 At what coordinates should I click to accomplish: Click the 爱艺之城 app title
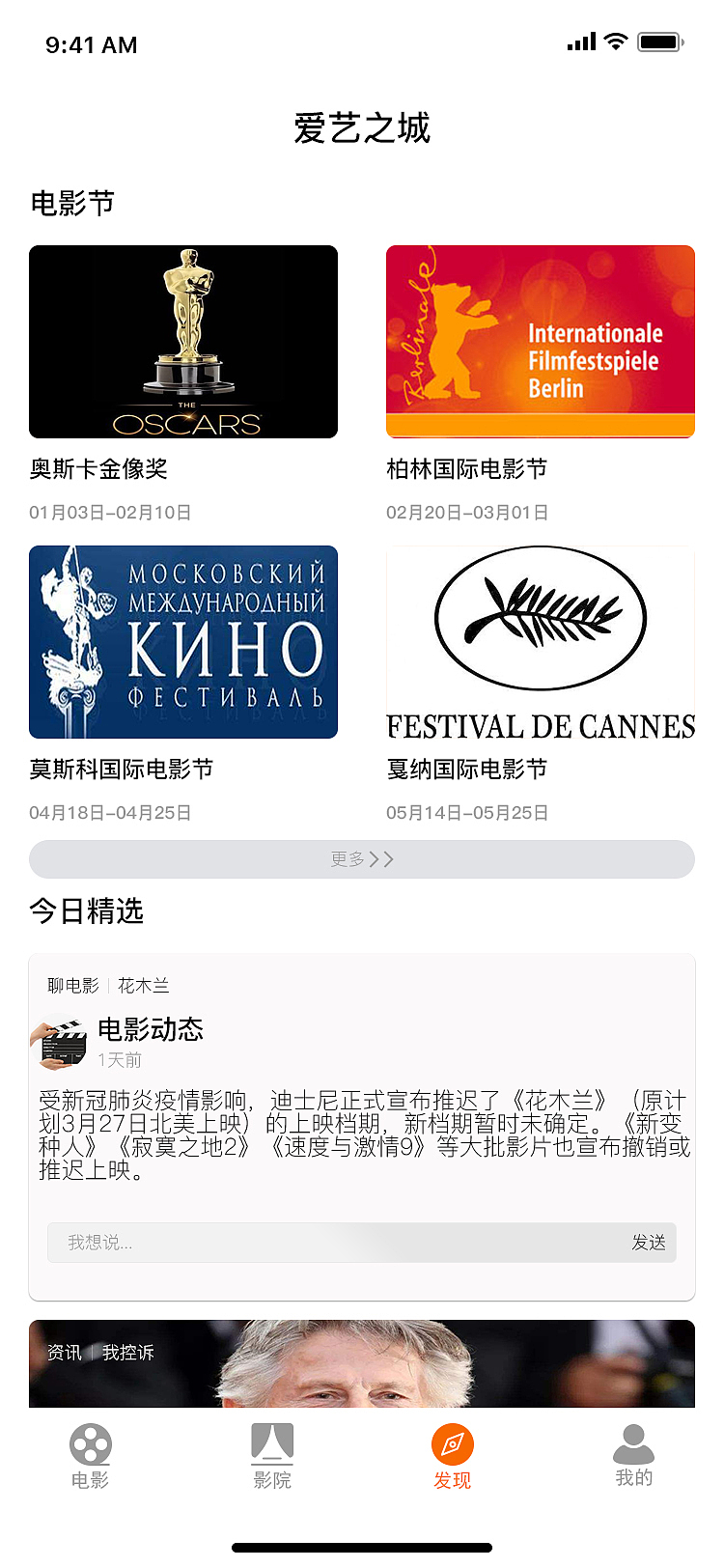click(x=361, y=128)
